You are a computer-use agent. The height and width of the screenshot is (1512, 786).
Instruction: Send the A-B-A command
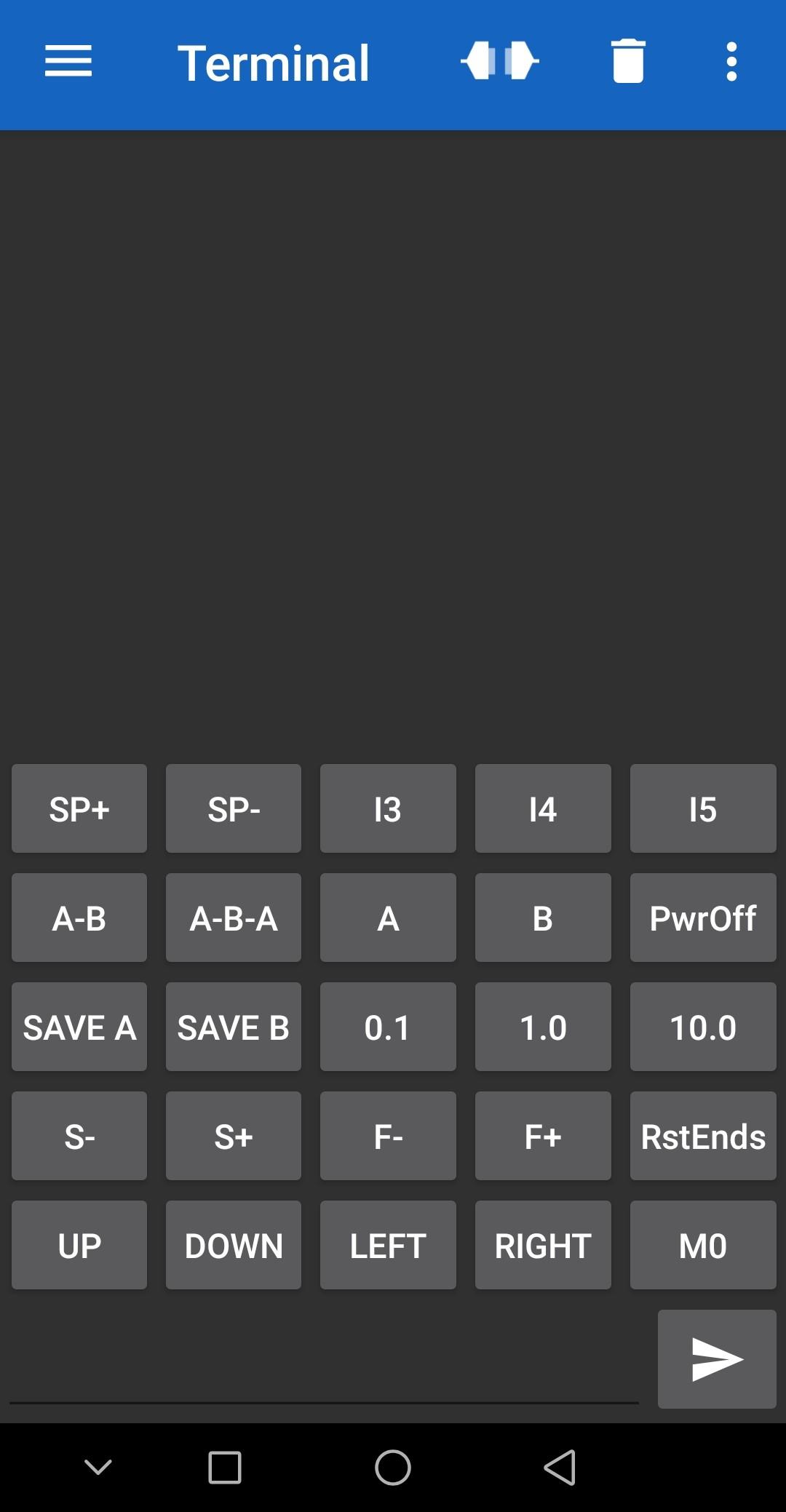233,918
